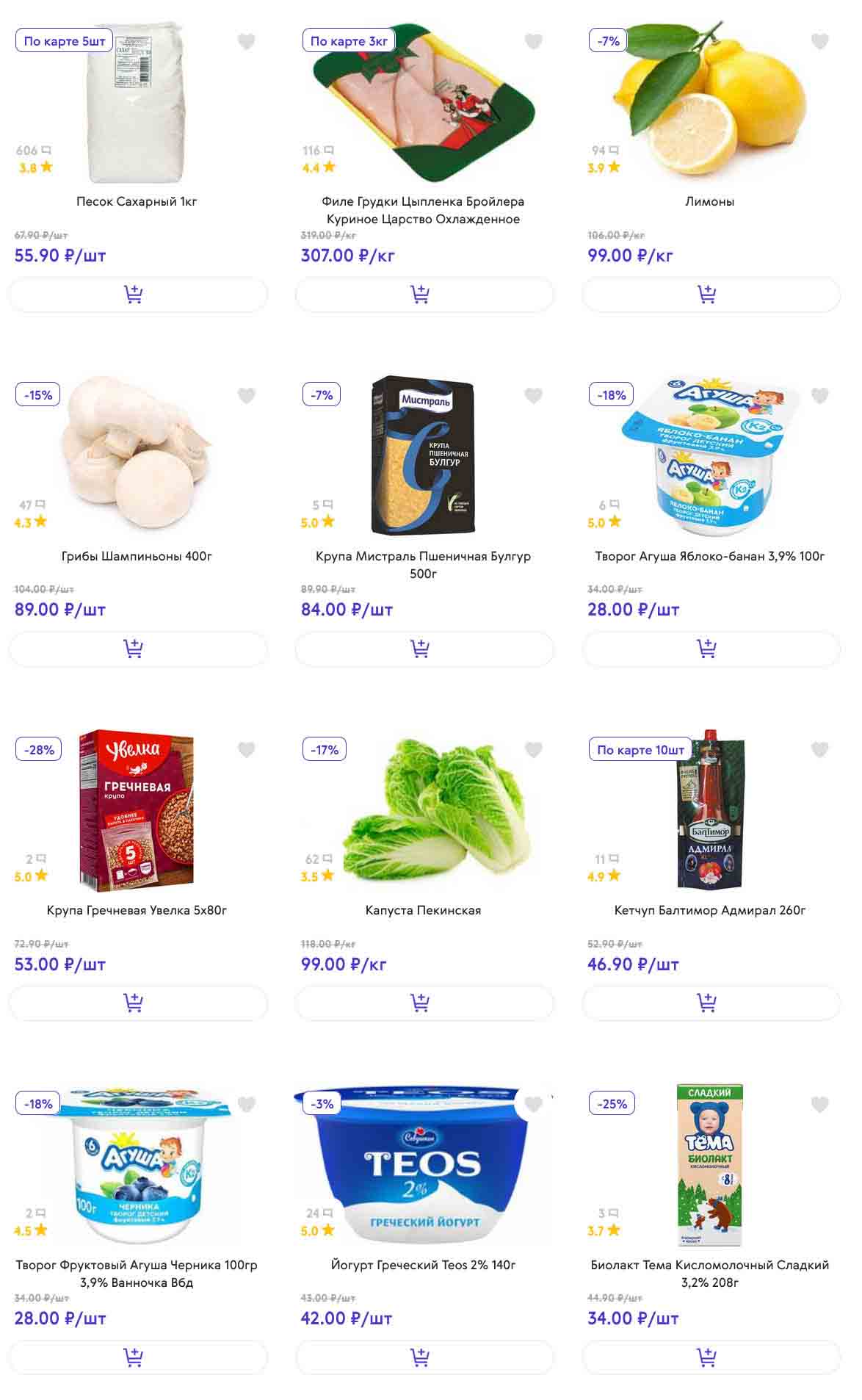This screenshot has height=1400, width=862.
Task: Favorite Творог Агуша Яблоко-банан
Action: pos(819,396)
